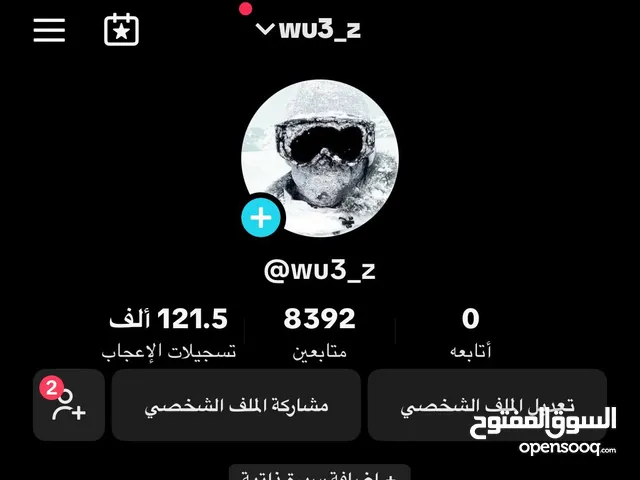
Task: Expand the wu3_z account switcher
Action: 308,29
